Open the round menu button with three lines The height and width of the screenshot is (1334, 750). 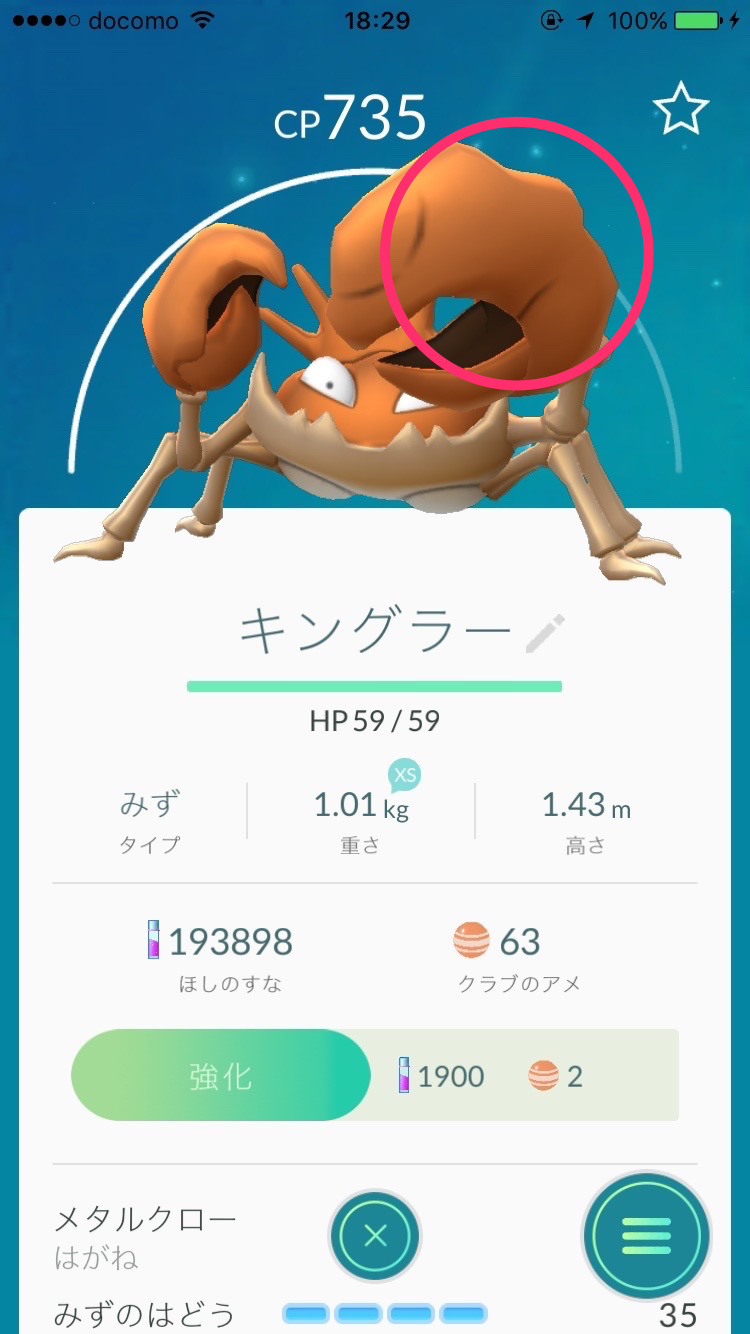(x=646, y=1237)
